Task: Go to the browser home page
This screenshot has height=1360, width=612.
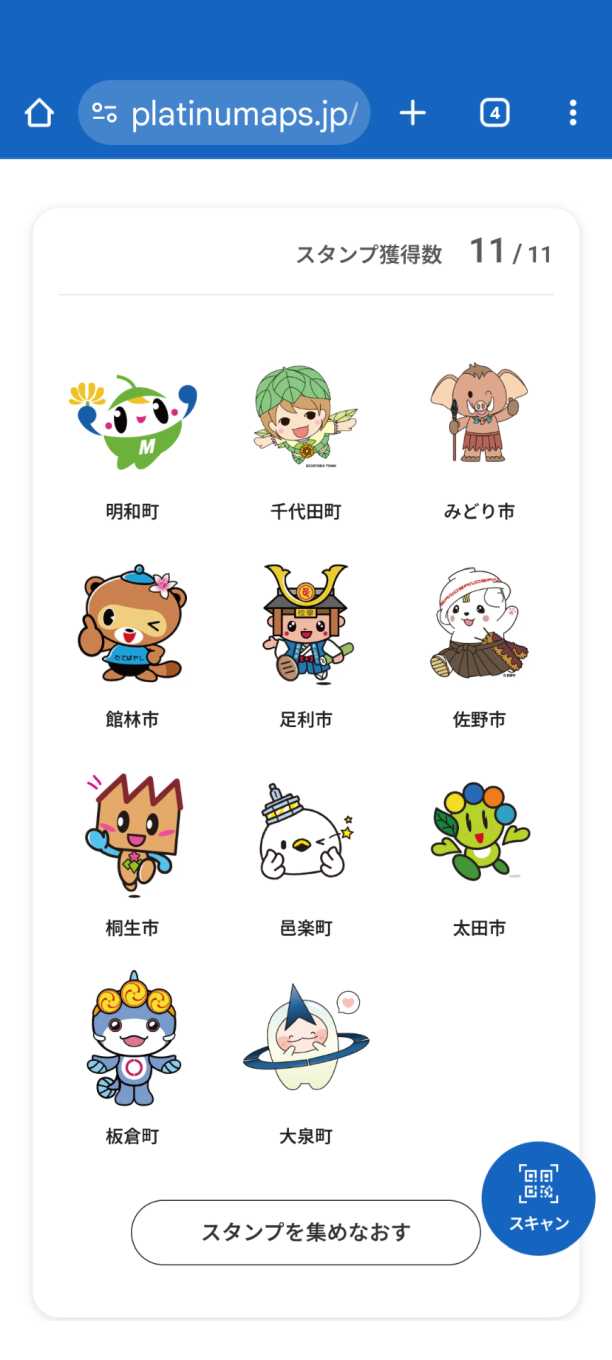Action: pos(39,113)
